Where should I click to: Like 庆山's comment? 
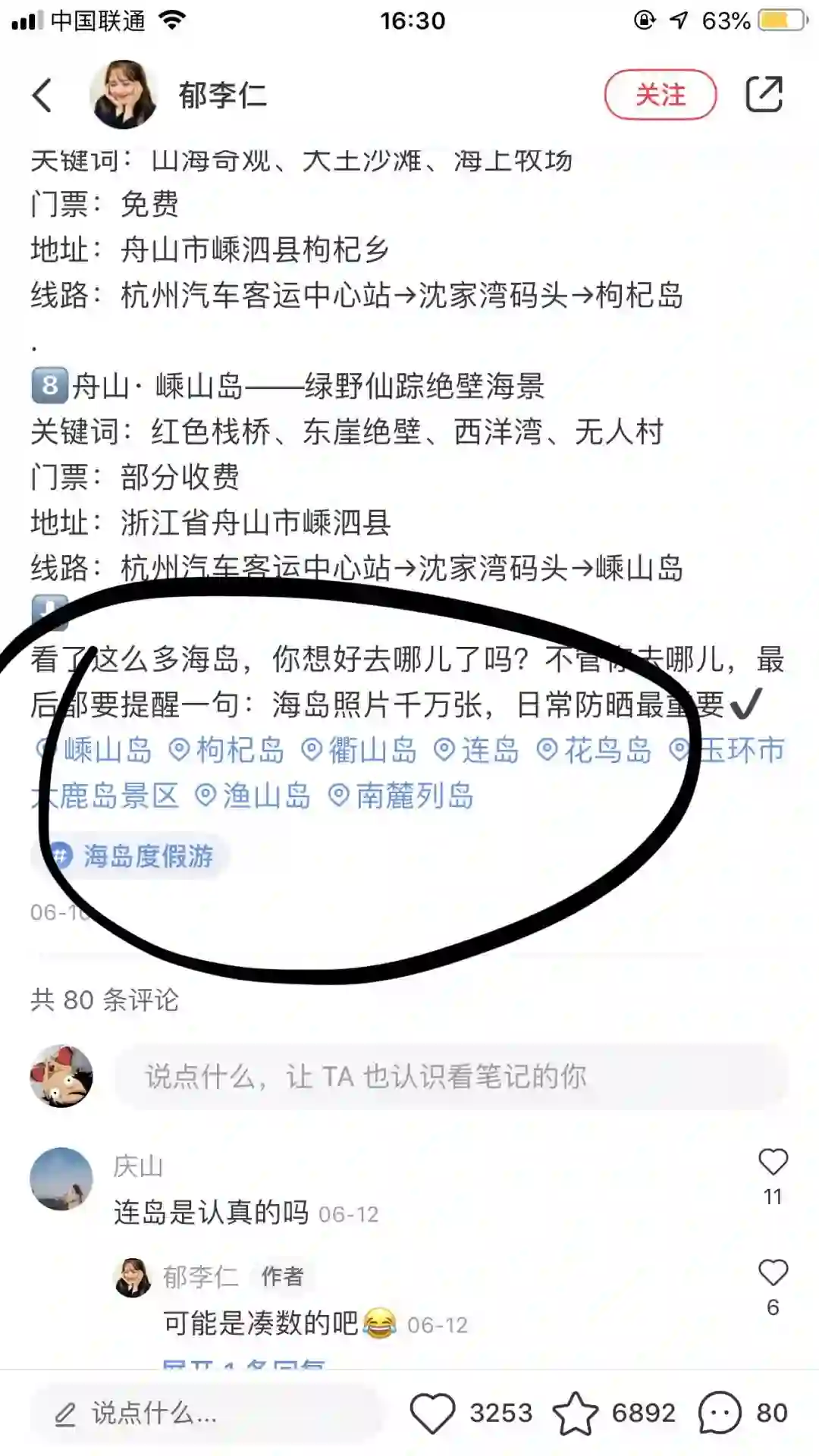pos(773,1163)
